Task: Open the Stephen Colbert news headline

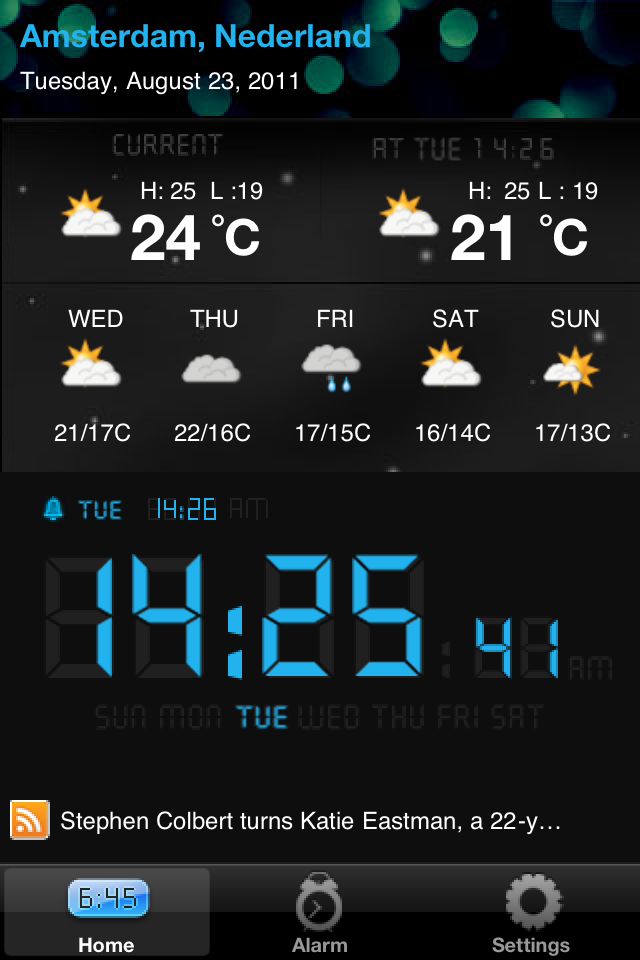Action: pyautogui.click(x=310, y=822)
